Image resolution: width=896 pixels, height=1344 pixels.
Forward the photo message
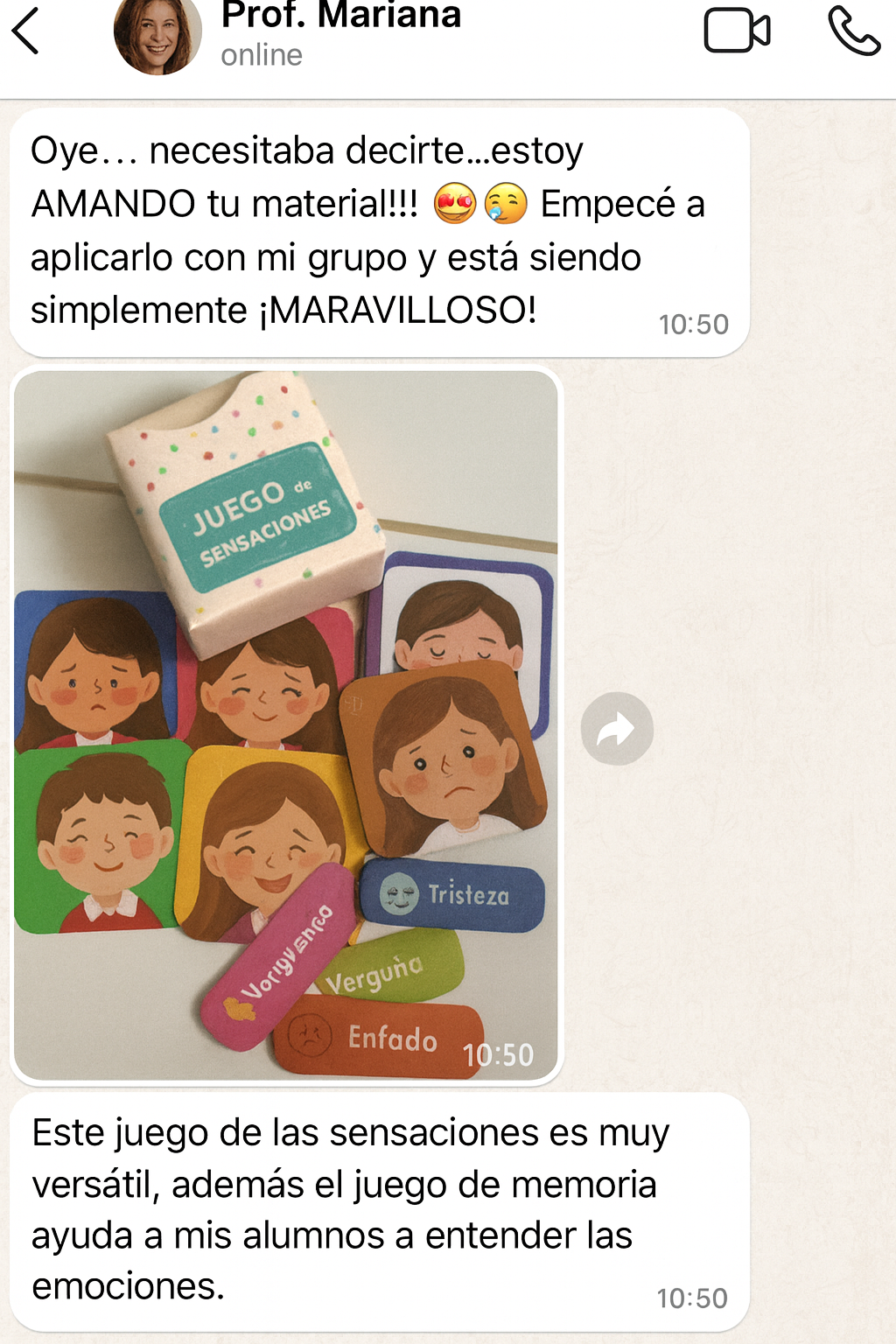pos(617,729)
